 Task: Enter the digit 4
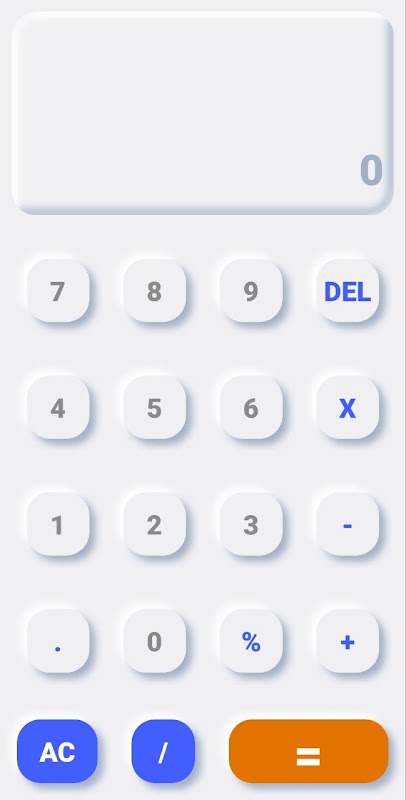[x=58, y=408]
